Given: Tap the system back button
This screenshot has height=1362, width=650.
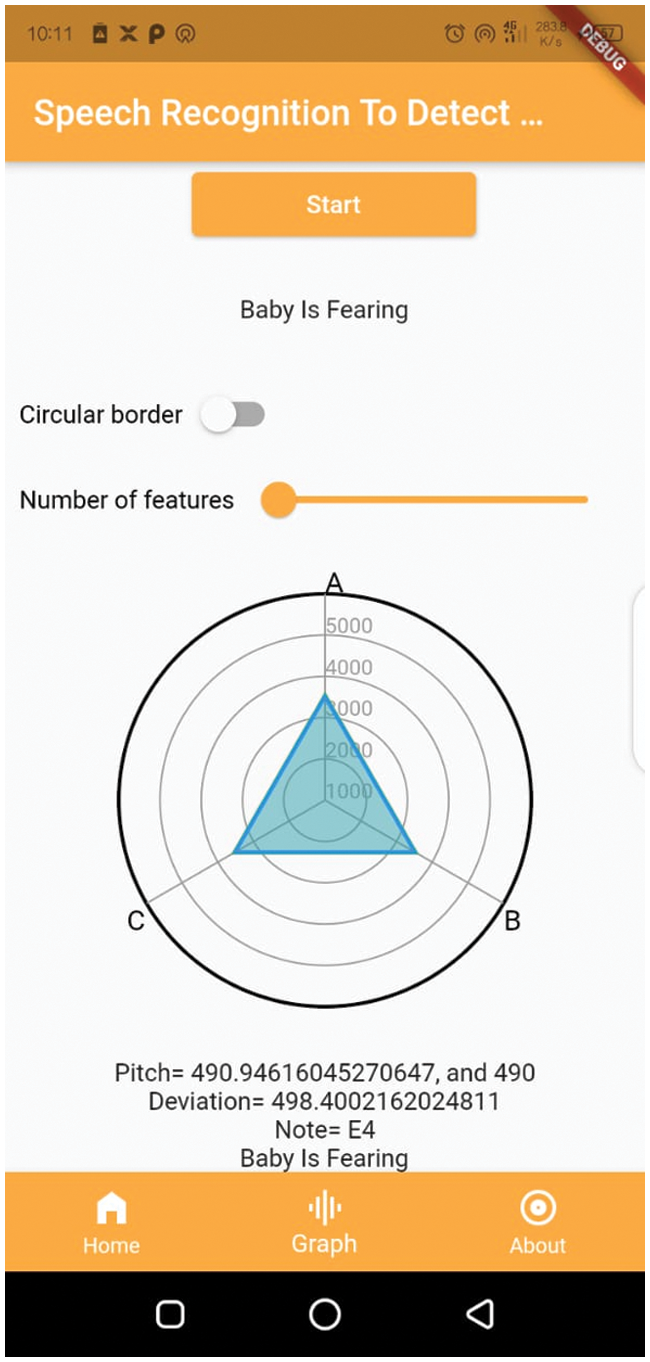Looking at the screenshot, I should coord(481,1314).
